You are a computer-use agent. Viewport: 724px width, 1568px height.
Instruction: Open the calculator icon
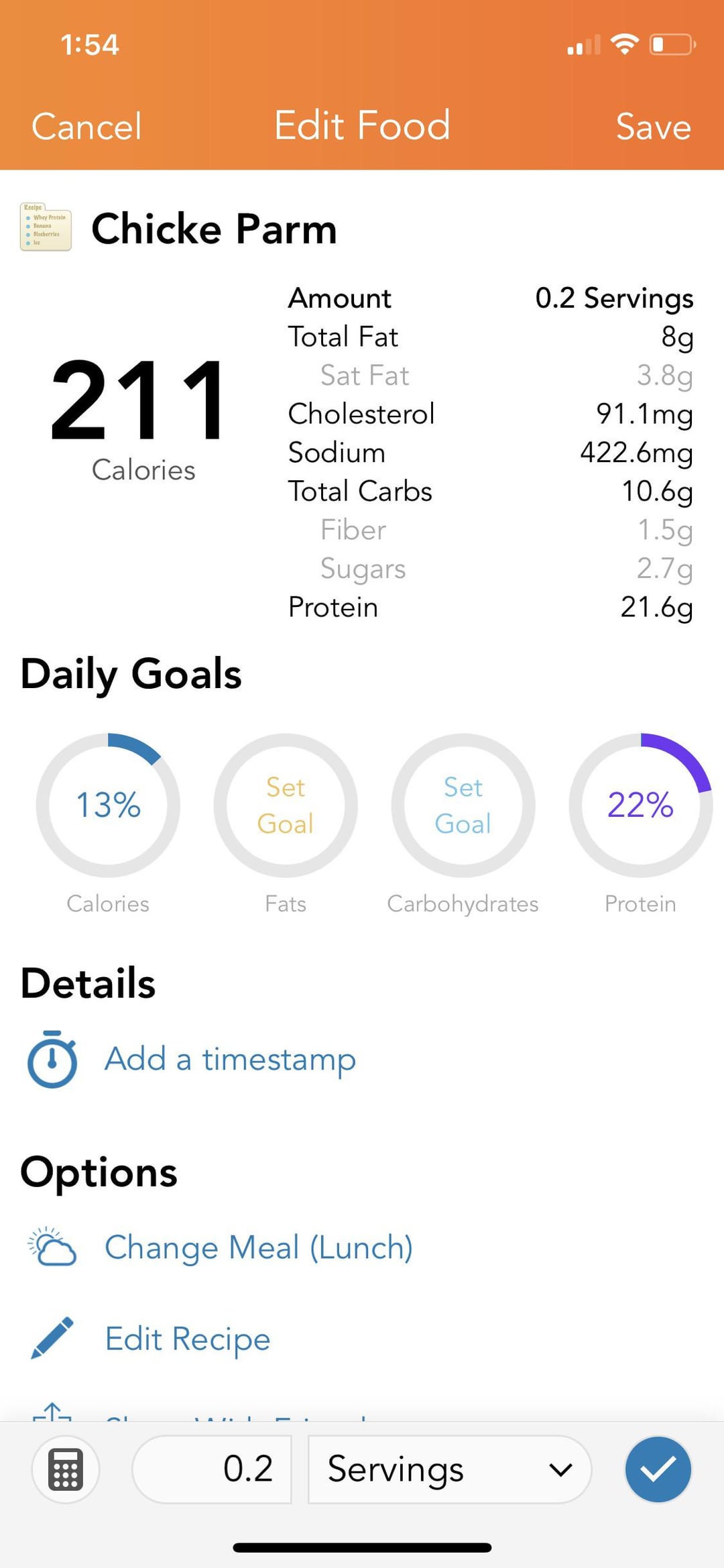coord(66,1469)
